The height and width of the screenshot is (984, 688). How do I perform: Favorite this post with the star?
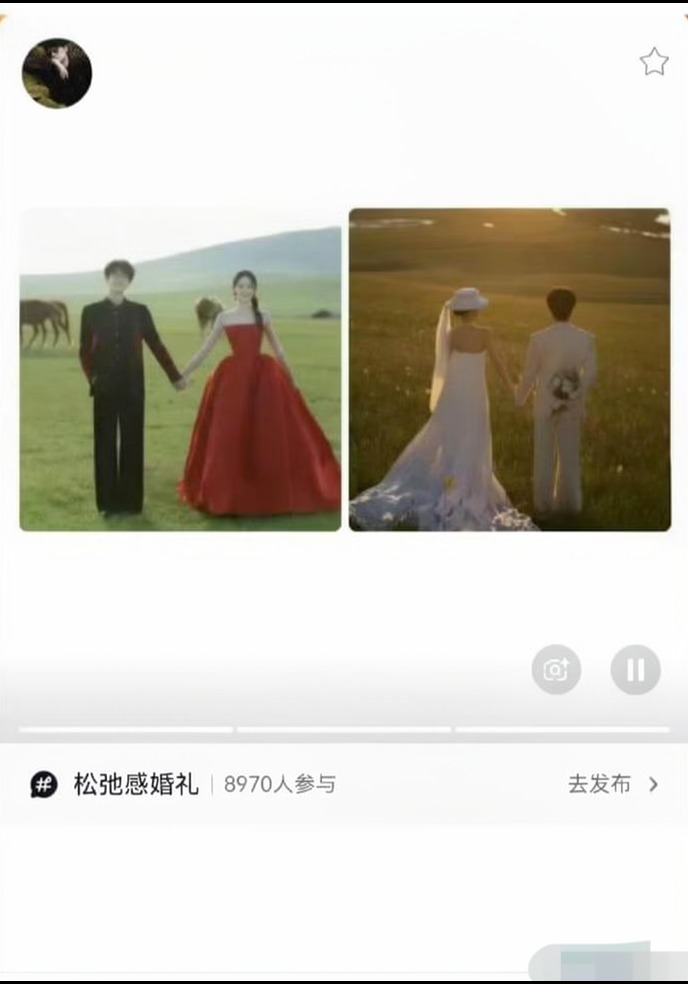[654, 62]
